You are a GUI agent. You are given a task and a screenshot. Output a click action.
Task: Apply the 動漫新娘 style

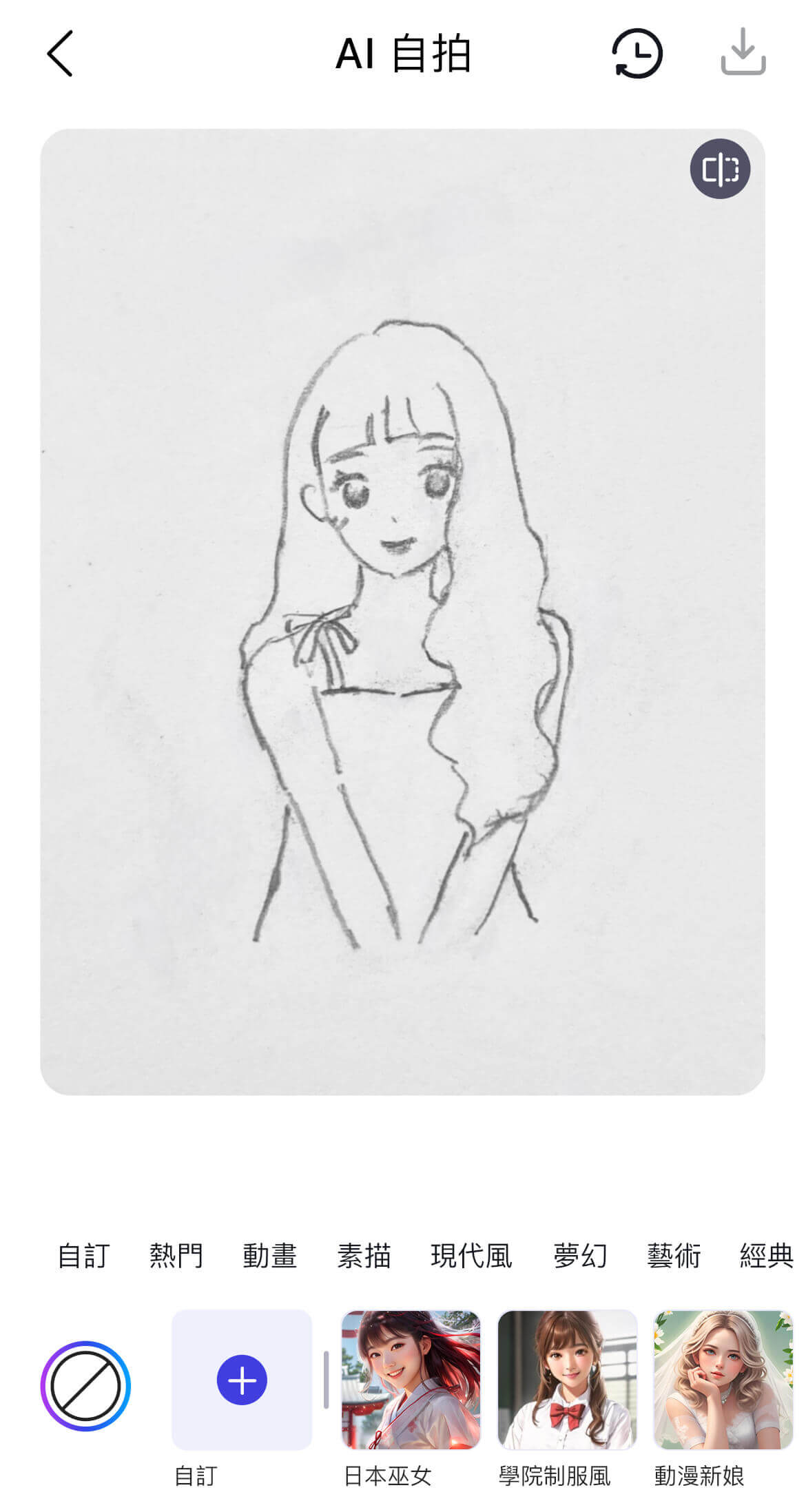723,1380
